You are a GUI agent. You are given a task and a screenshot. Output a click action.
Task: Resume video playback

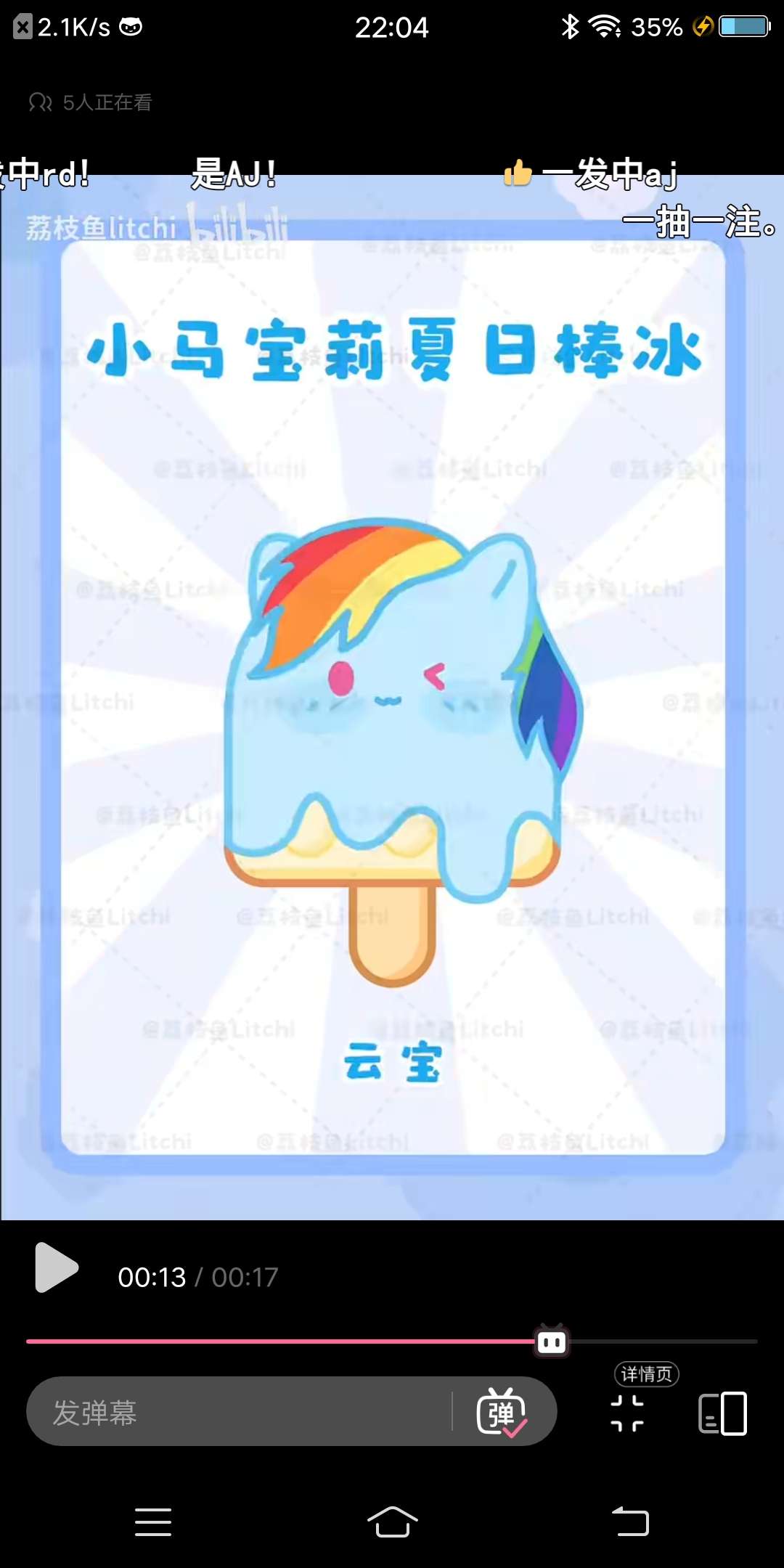[57, 1267]
